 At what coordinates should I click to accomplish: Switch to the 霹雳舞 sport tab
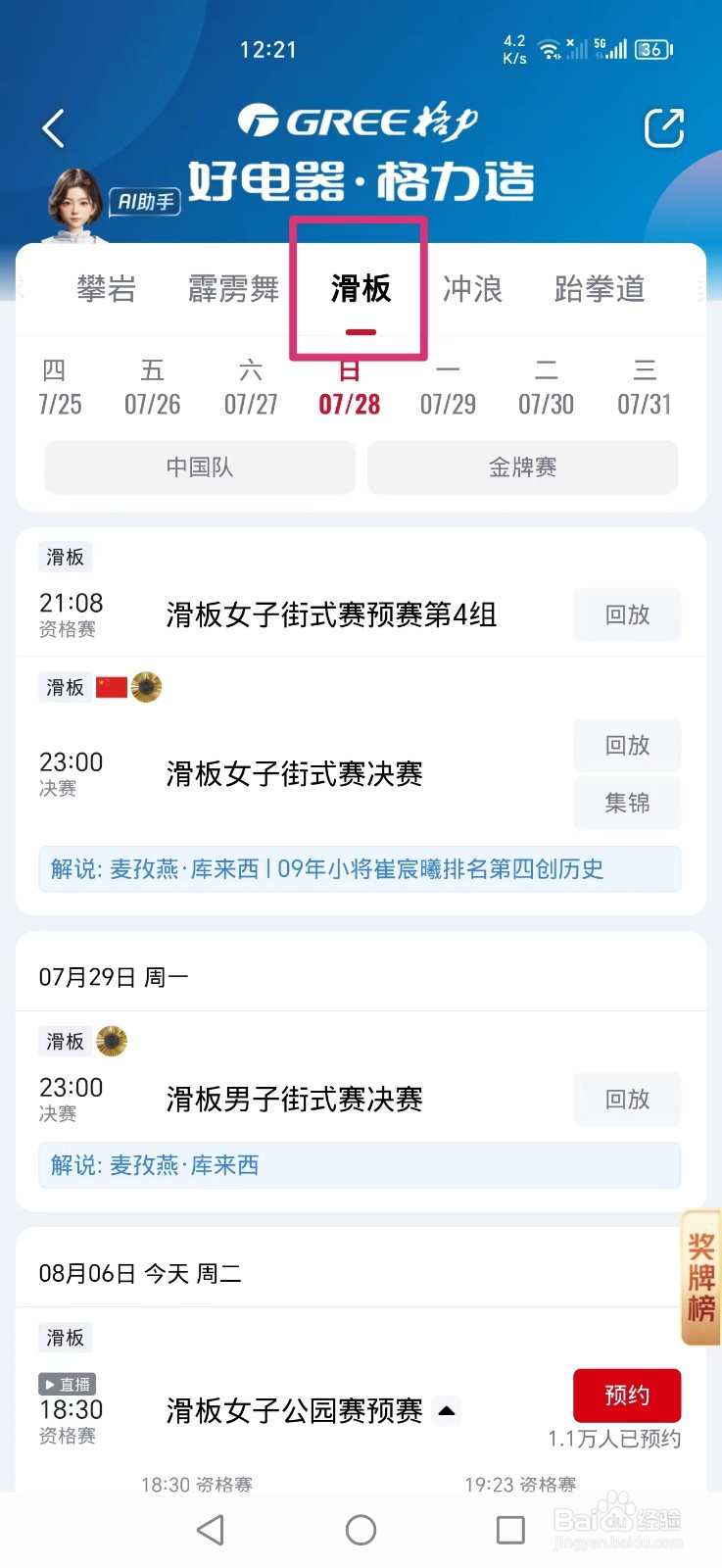tap(233, 289)
